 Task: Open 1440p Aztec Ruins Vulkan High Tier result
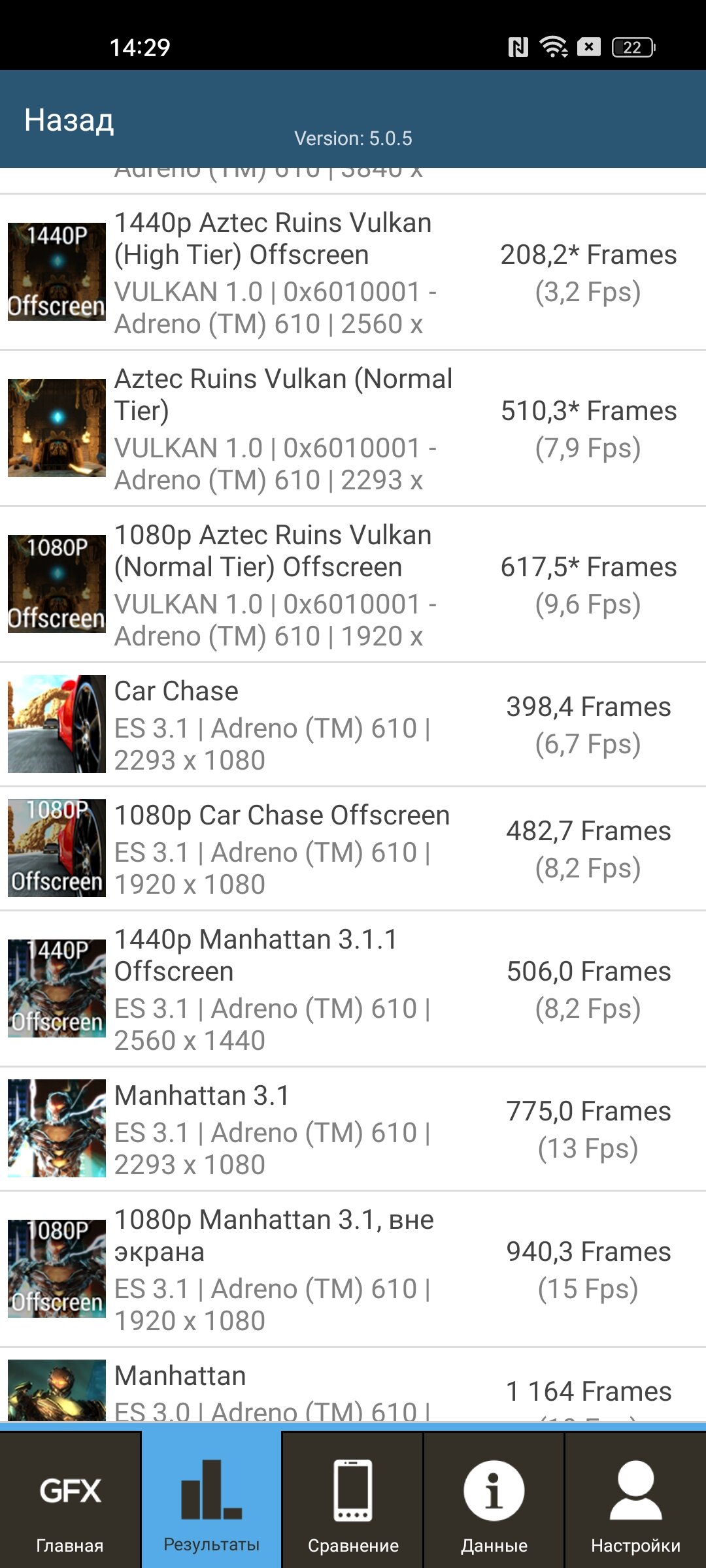pos(353,272)
